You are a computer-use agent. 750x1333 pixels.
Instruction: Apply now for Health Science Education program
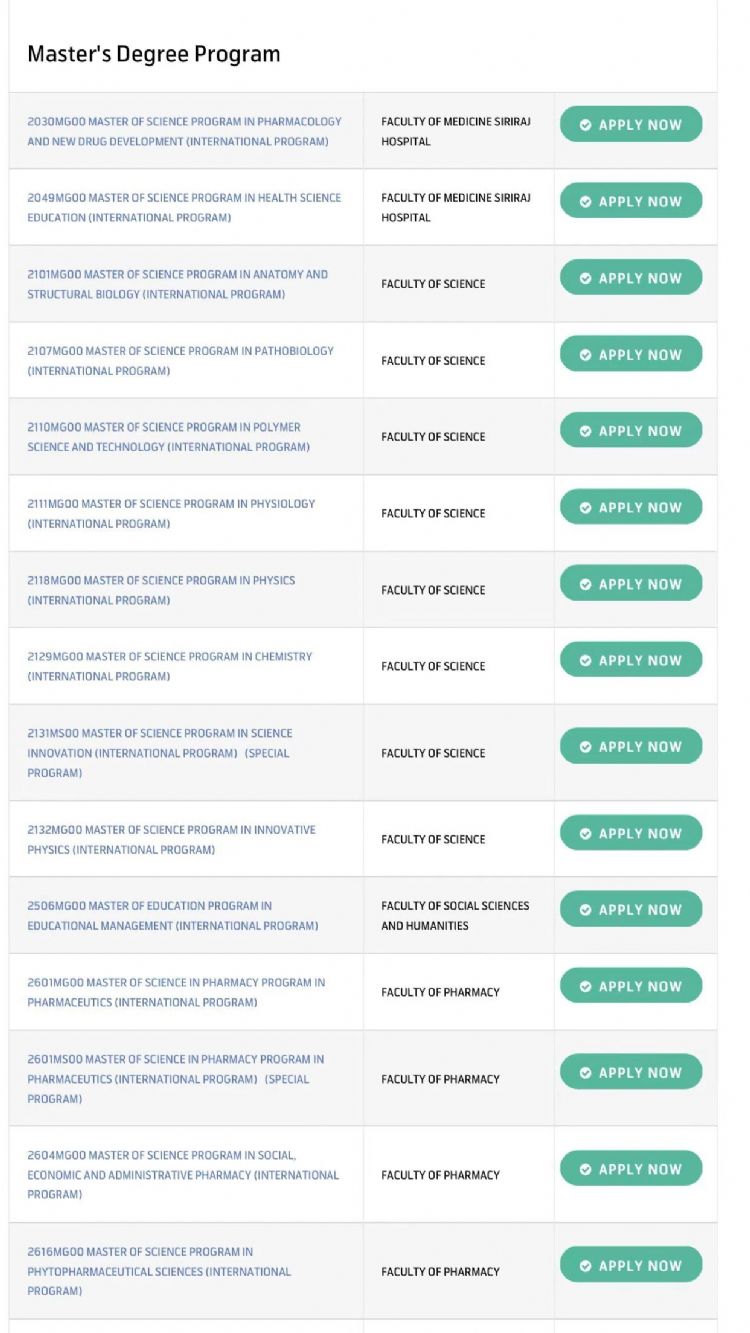631,201
